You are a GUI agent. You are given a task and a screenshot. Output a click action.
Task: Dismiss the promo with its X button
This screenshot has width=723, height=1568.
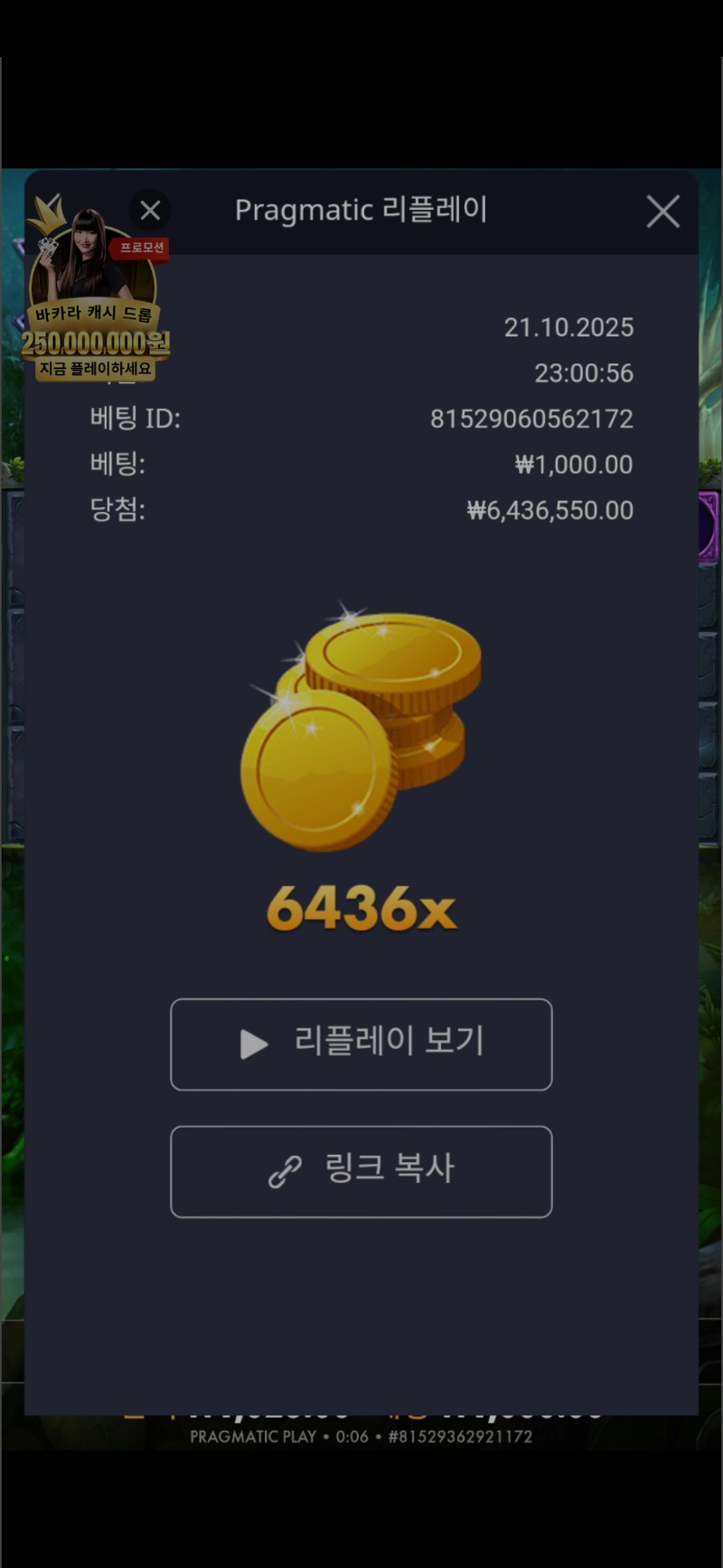149,210
